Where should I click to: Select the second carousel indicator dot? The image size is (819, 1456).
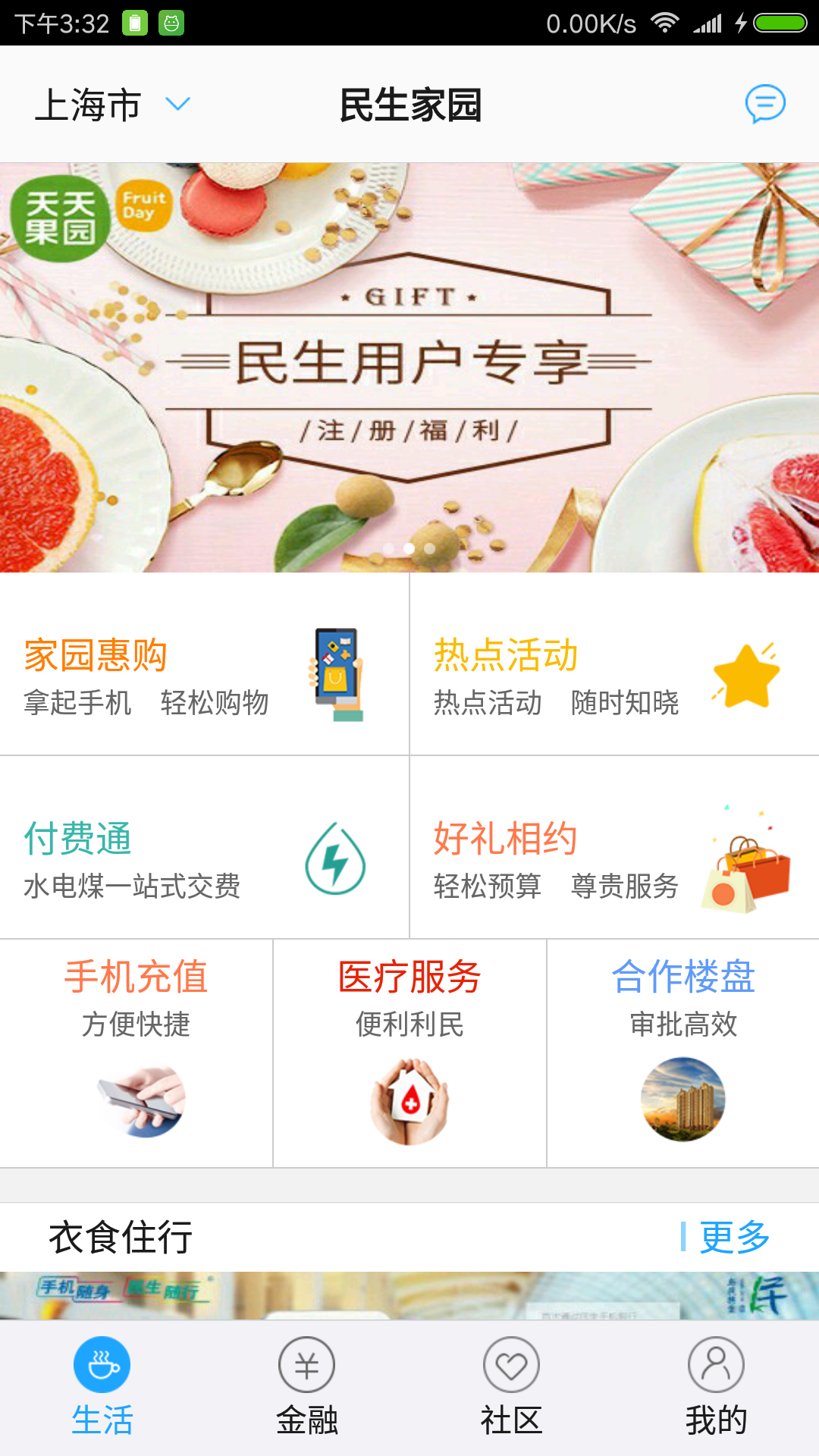(x=409, y=550)
